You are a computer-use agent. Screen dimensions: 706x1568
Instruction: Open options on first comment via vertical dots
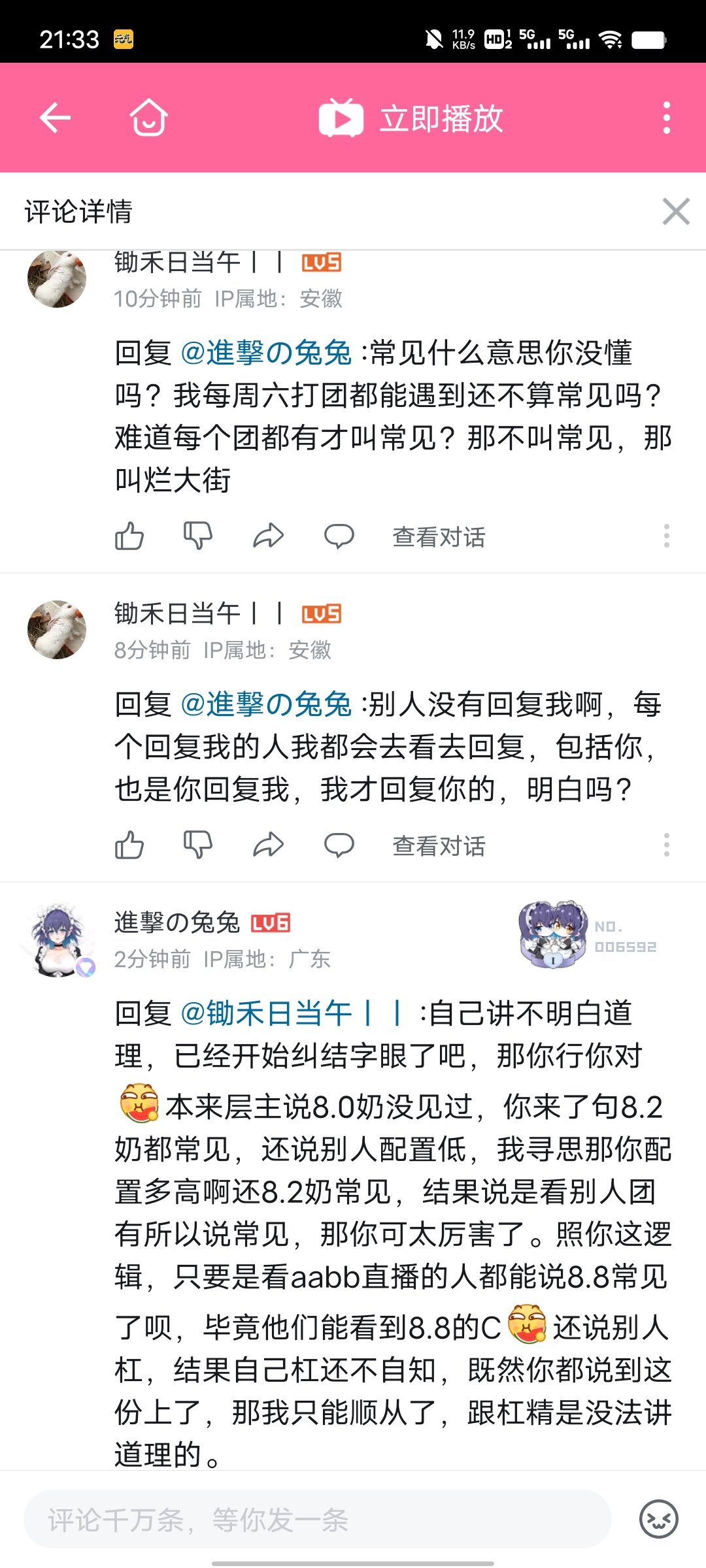point(665,536)
